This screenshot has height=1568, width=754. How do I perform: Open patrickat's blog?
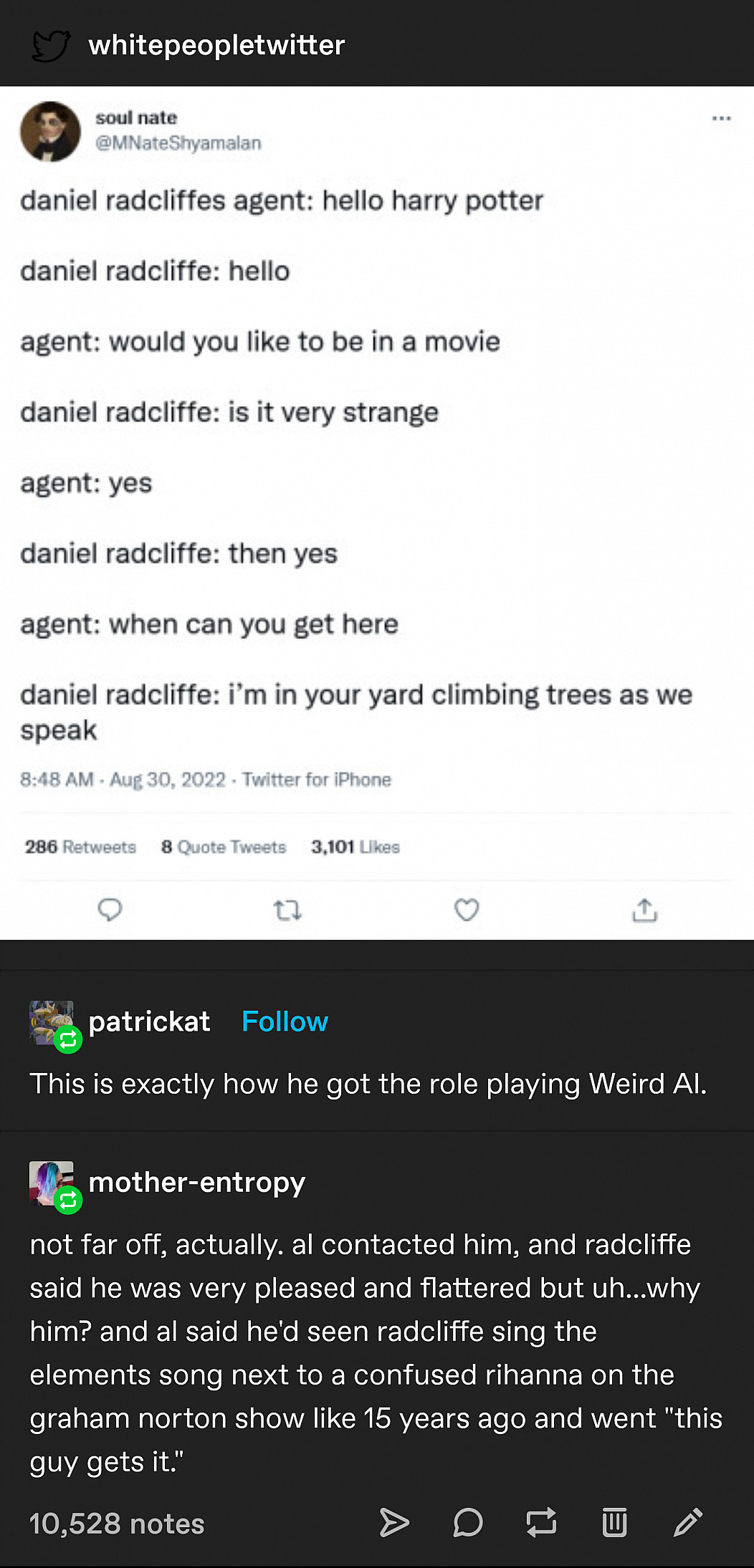(149, 1021)
